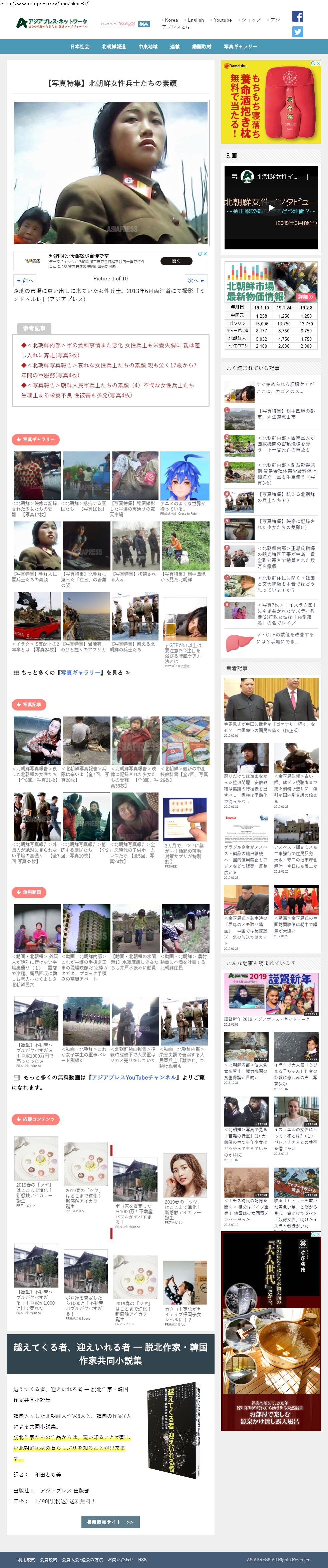Screen dimensions: 328x1568
Task: Tap the 書籍販売サイト button
Action: 110,1522
